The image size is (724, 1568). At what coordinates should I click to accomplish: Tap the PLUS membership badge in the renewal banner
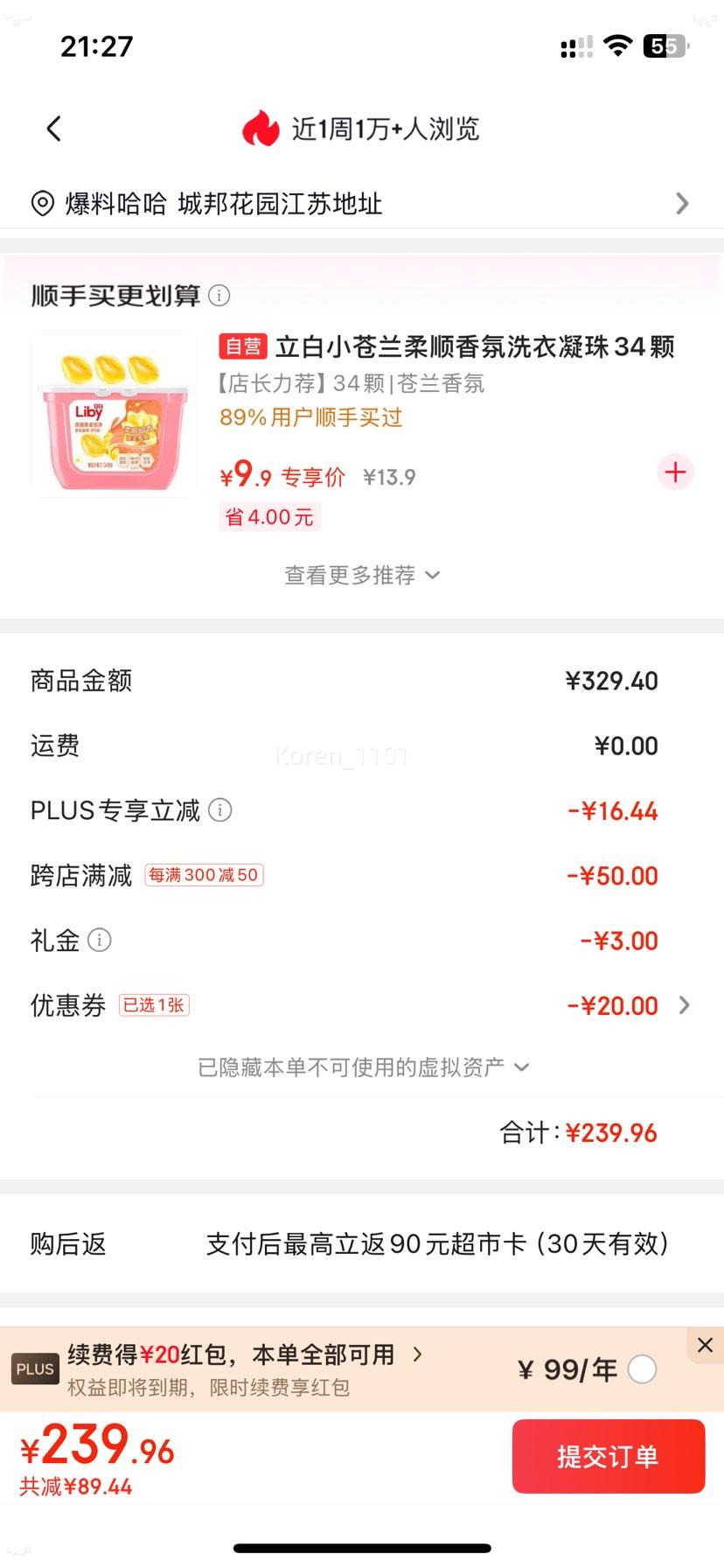pos(35,1368)
